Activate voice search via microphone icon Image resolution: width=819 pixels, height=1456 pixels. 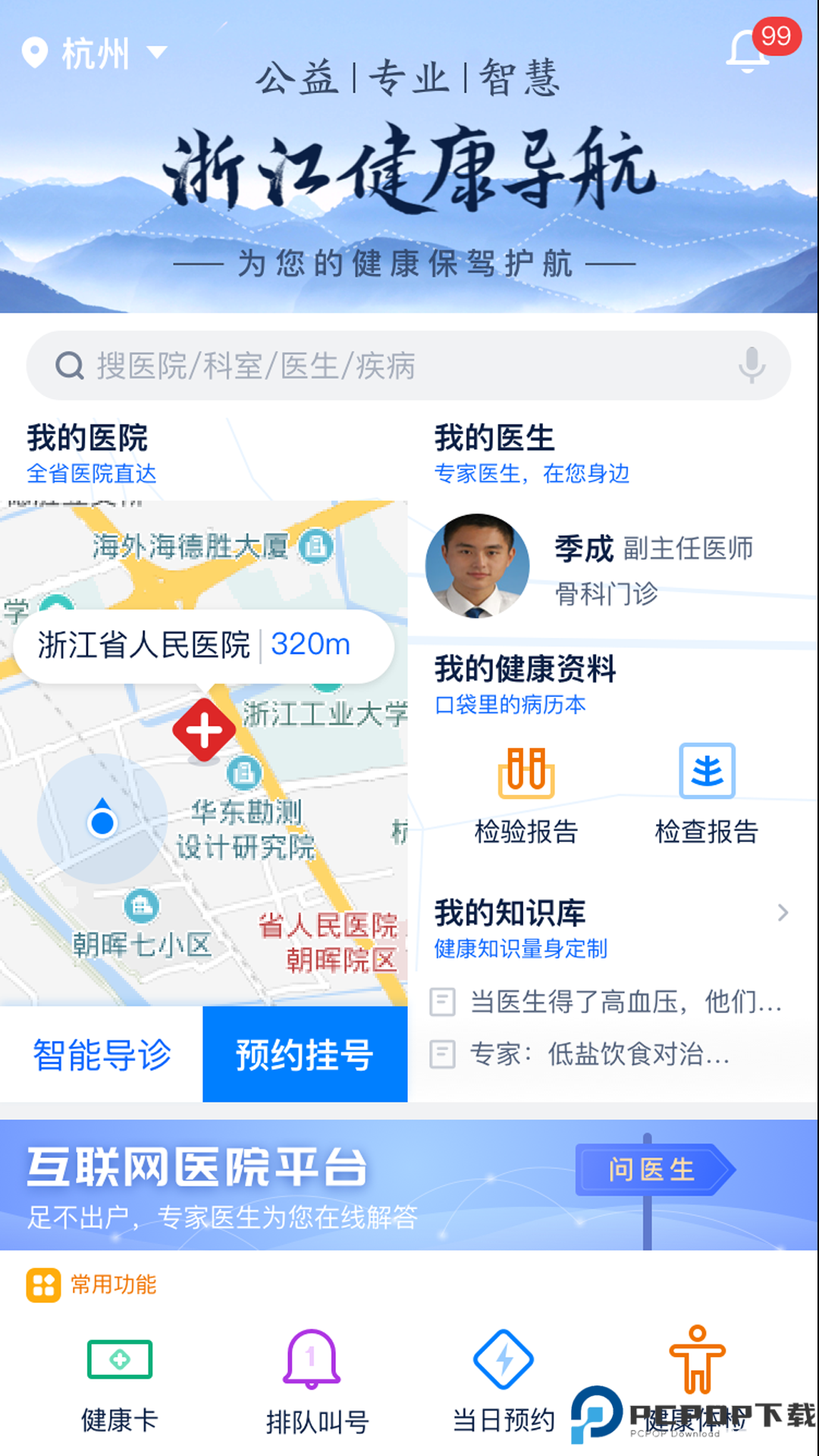tap(752, 364)
